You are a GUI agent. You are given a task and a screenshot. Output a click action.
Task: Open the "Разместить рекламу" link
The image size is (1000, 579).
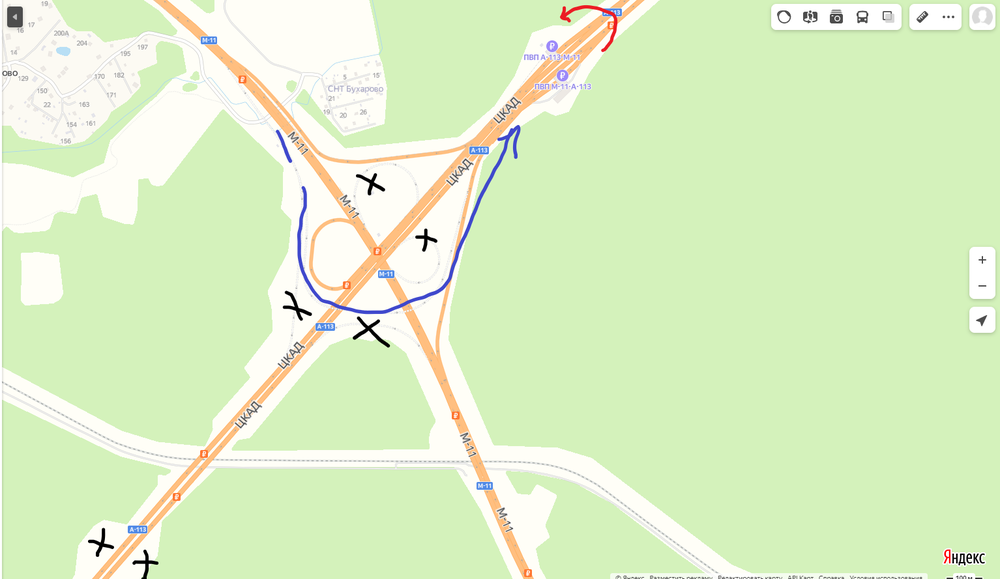click(681, 577)
